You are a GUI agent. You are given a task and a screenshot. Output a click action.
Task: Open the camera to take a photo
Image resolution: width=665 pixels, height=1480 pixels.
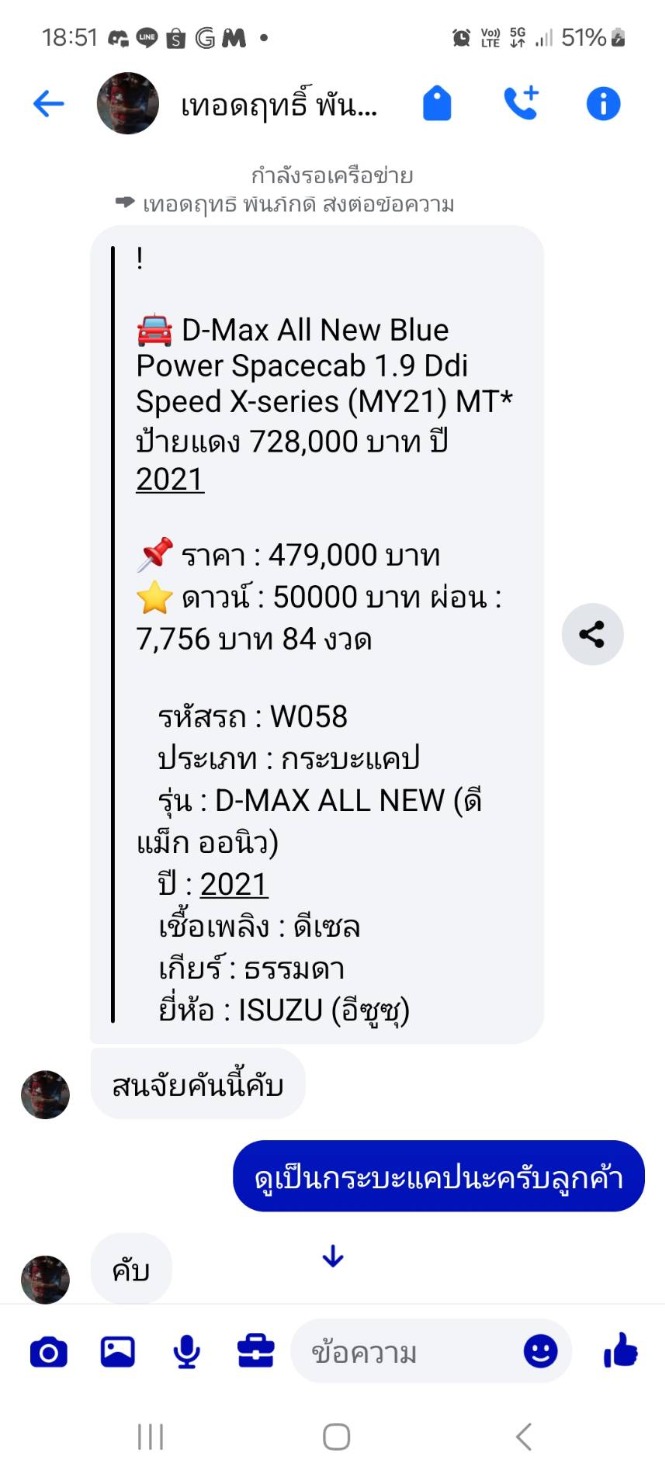pyautogui.click(x=48, y=1353)
